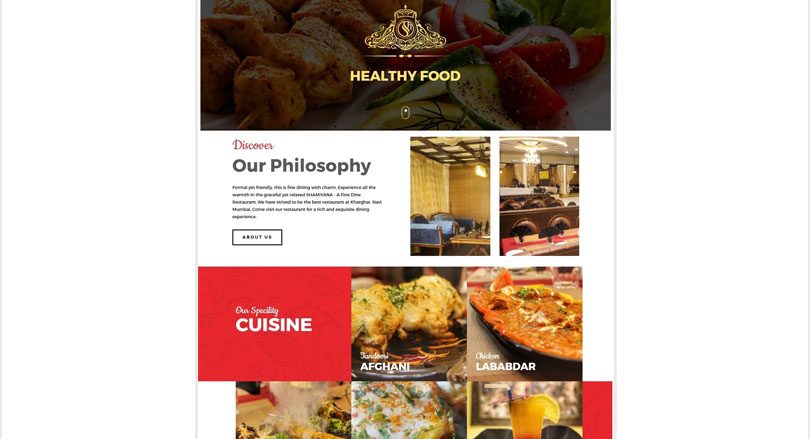The height and width of the screenshot is (439, 810).
Task: Open the Chicken Lababdar dish tile
Action: coord(524,323)
